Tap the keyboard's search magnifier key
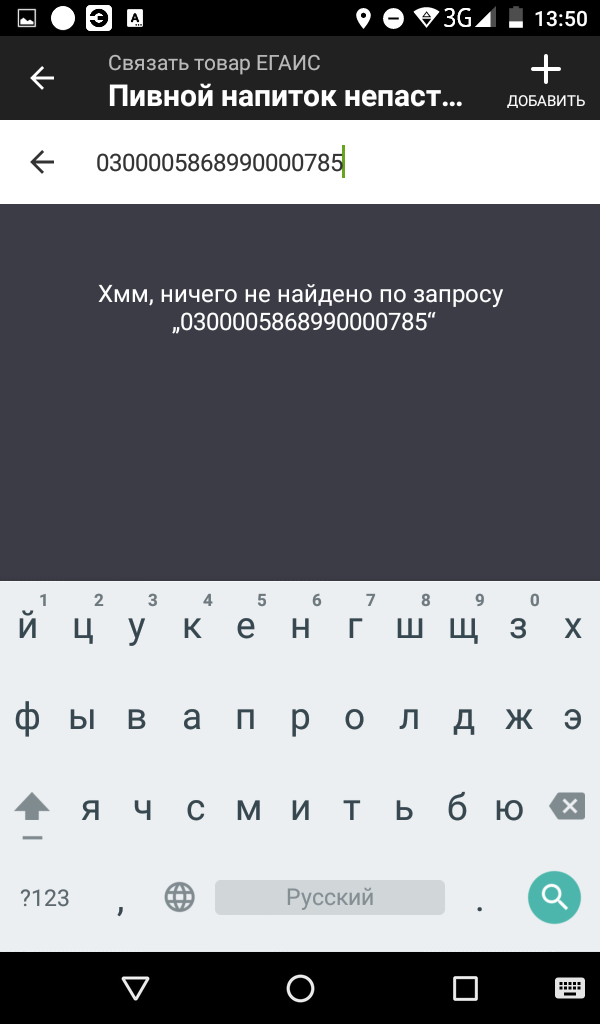The width and height of the screenshot is (600, 1024). [554, 897]
